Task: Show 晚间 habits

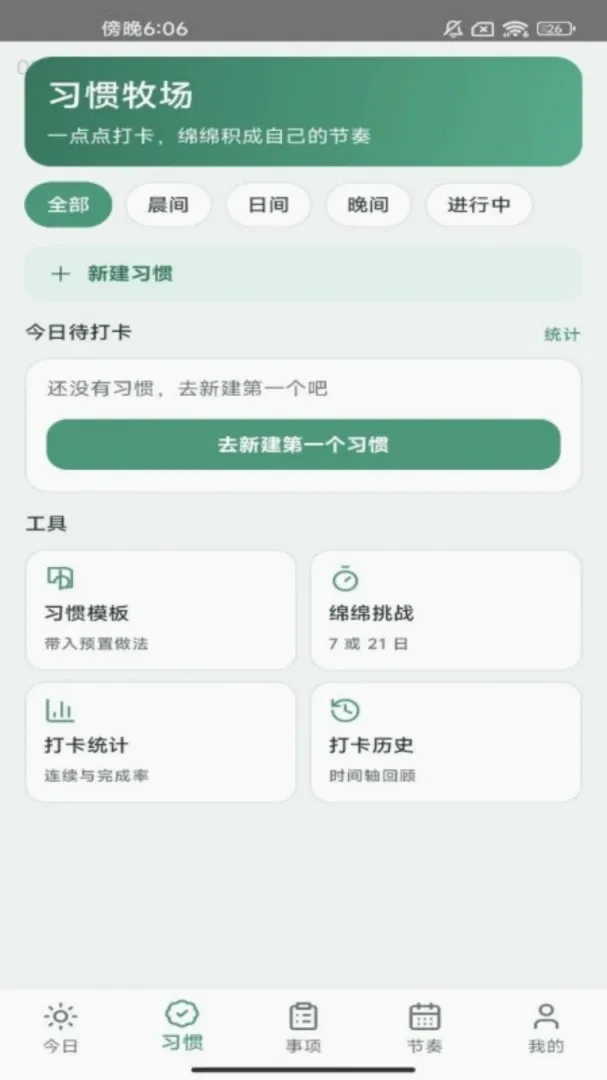Action: pyautogui.click(x=368, y=205)
